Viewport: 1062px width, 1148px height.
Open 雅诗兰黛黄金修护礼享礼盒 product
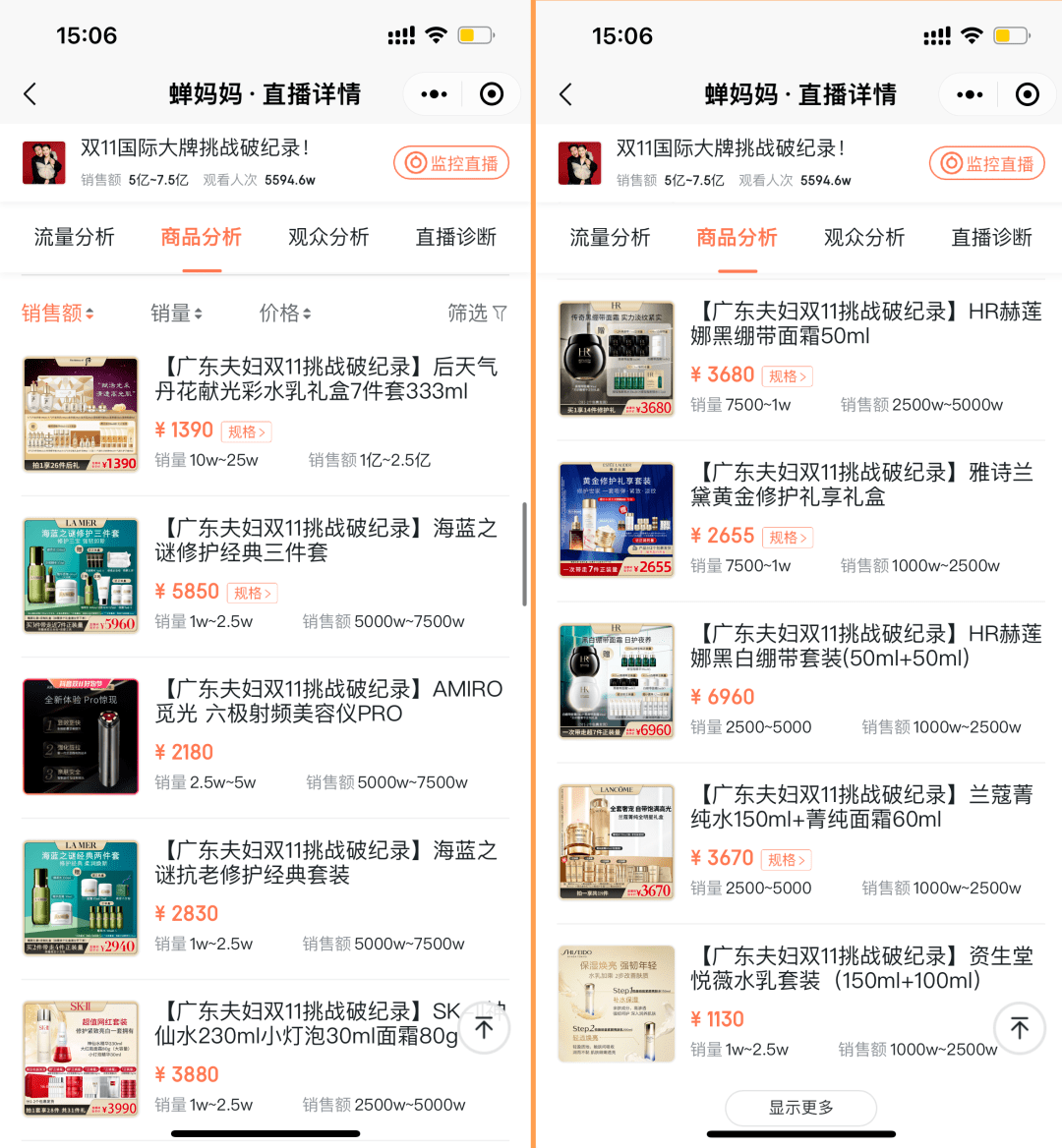point(861,486)
